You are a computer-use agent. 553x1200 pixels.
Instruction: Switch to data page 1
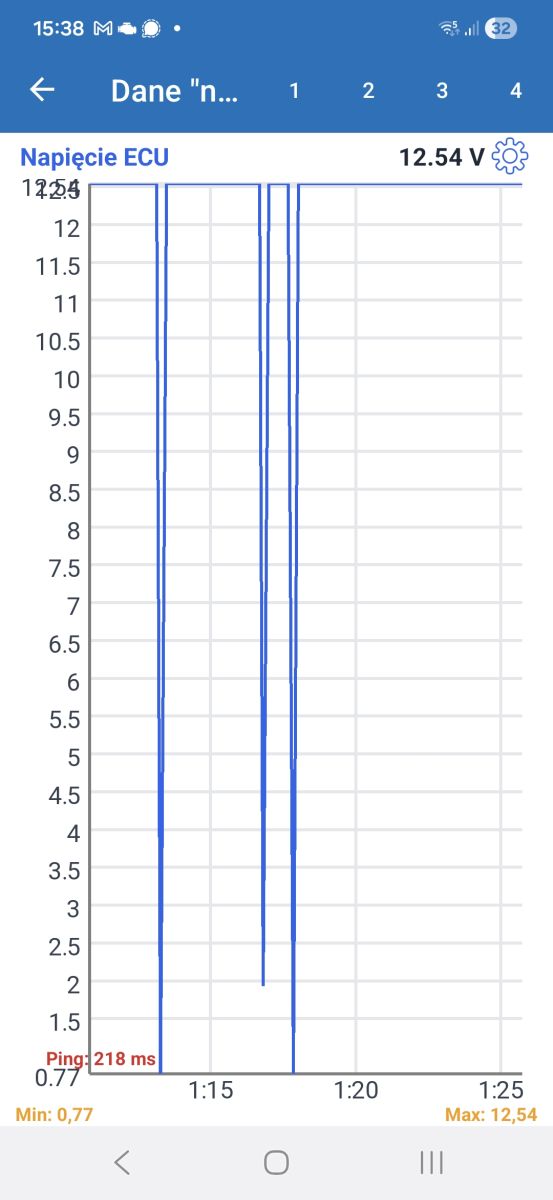click(x=294, y=91)
